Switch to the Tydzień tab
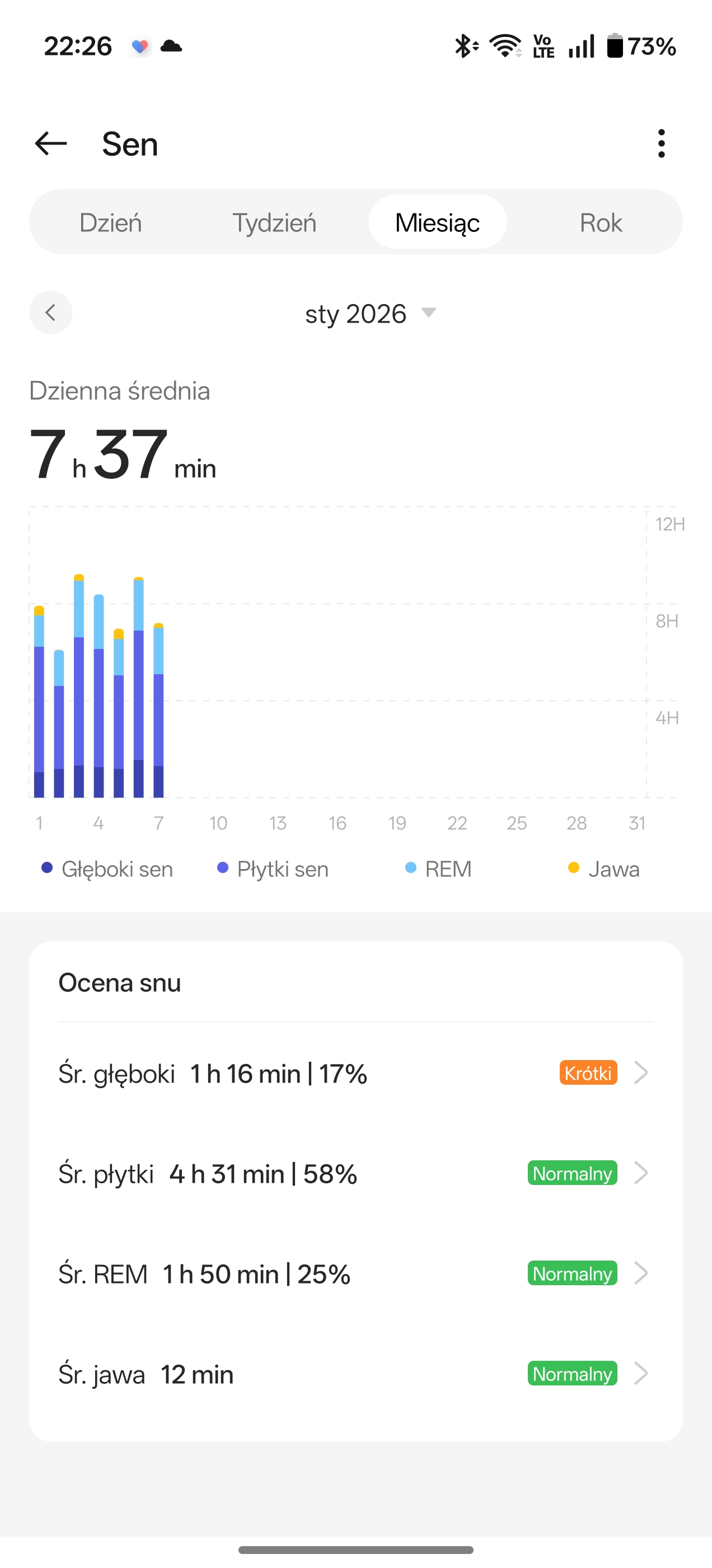 pyautogui.click(x=274, y=222)
